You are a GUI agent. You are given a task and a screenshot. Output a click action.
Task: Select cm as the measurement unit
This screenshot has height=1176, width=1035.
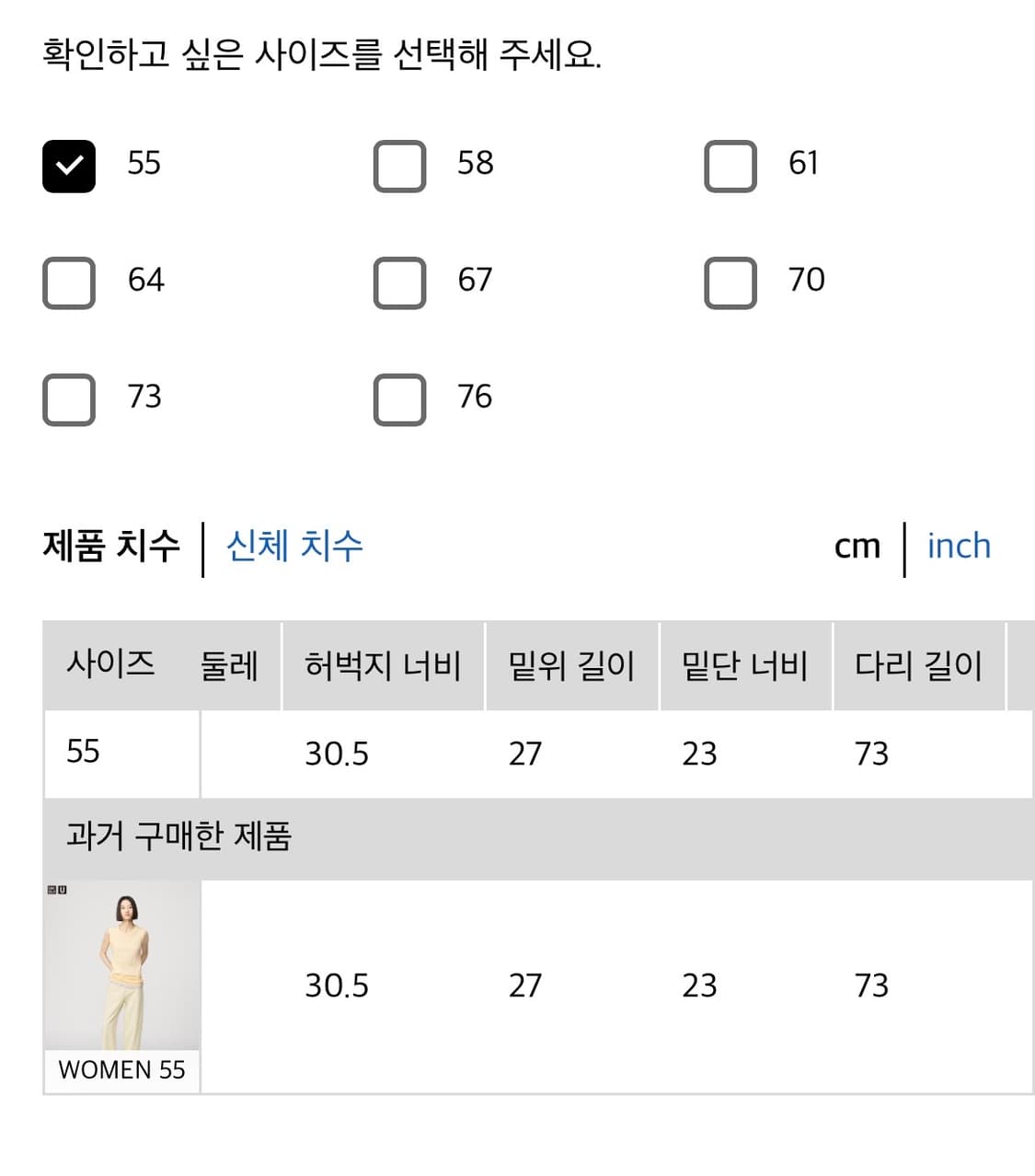857,546
